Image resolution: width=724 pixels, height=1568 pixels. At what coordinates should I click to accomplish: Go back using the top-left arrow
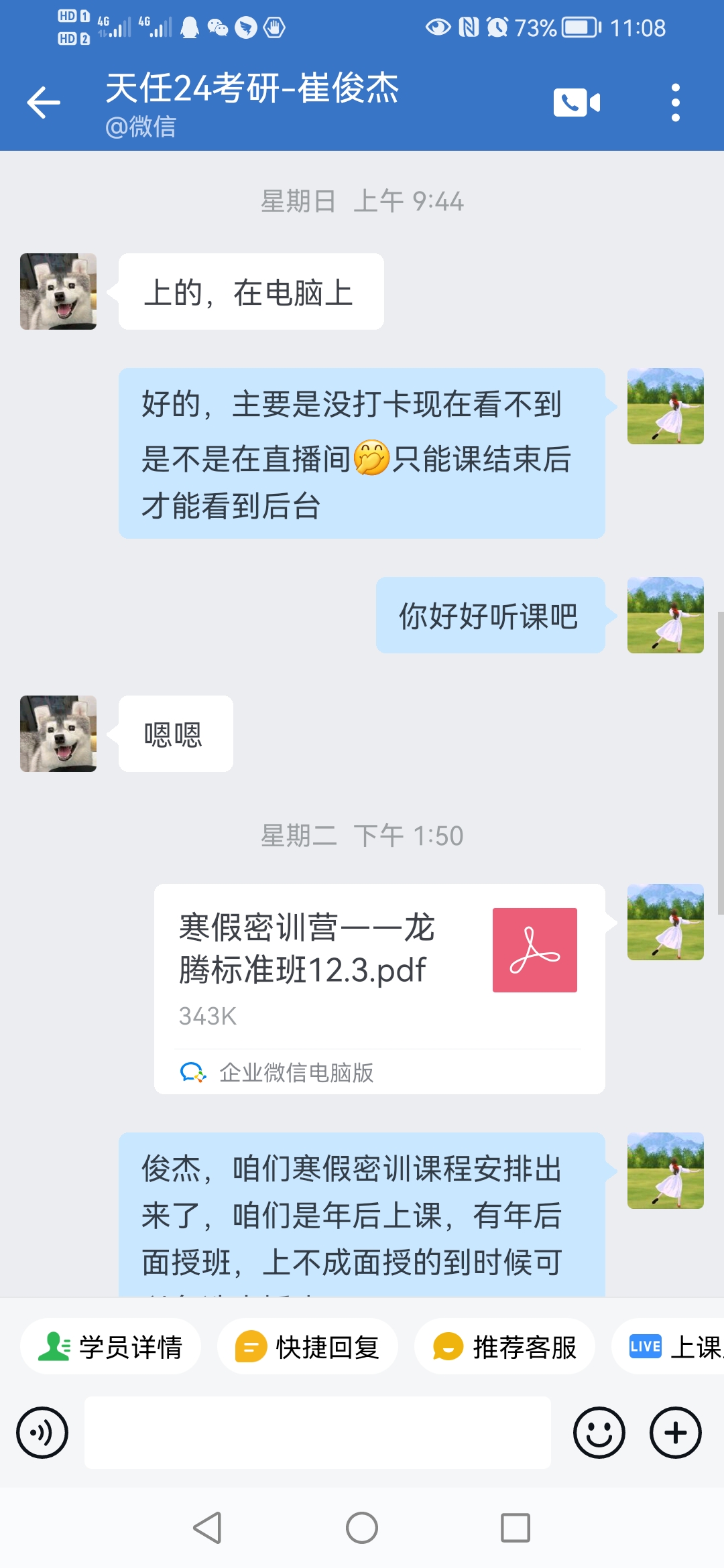[x=44, y=103]
